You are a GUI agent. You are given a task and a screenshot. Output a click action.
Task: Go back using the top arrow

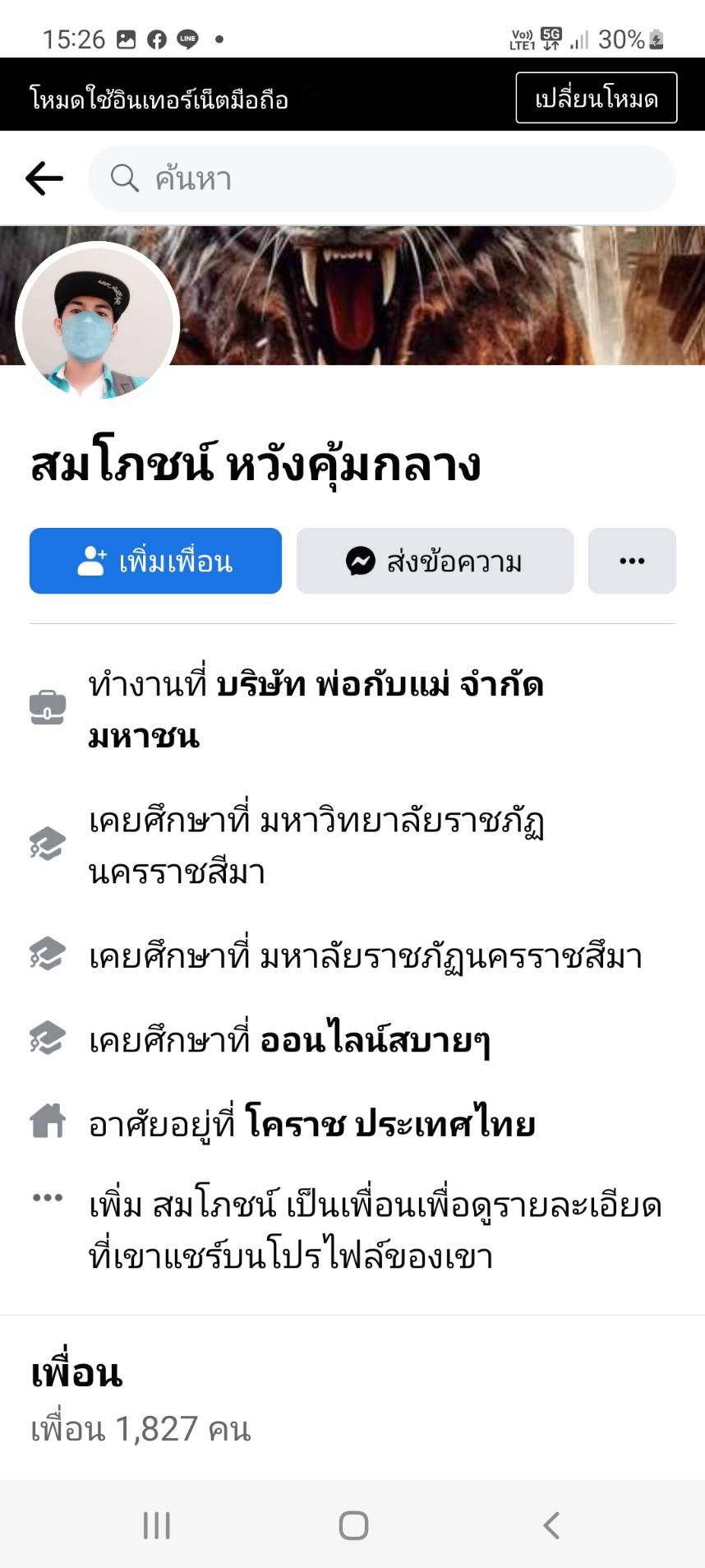coord(44,178)
